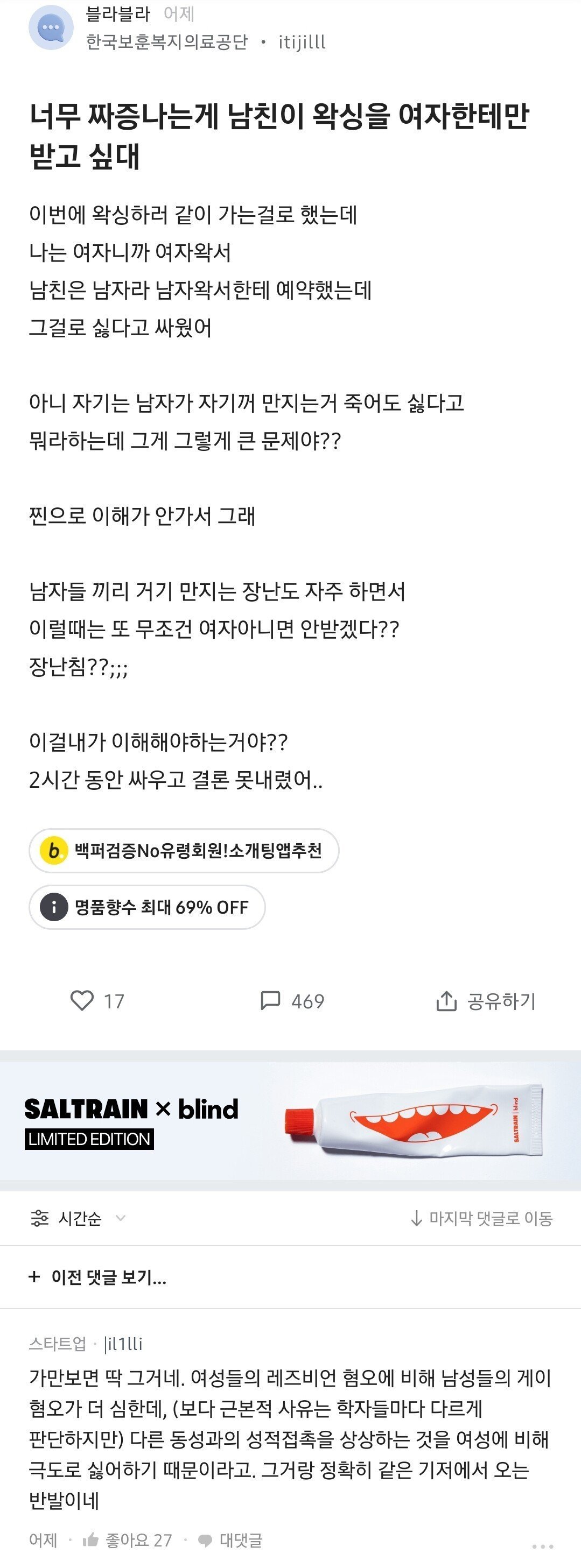This screenshot has height=1568, width=581.
Task: Expand 이전 댓글 보기 to load earlier comments
Action: pos(97,1277)
